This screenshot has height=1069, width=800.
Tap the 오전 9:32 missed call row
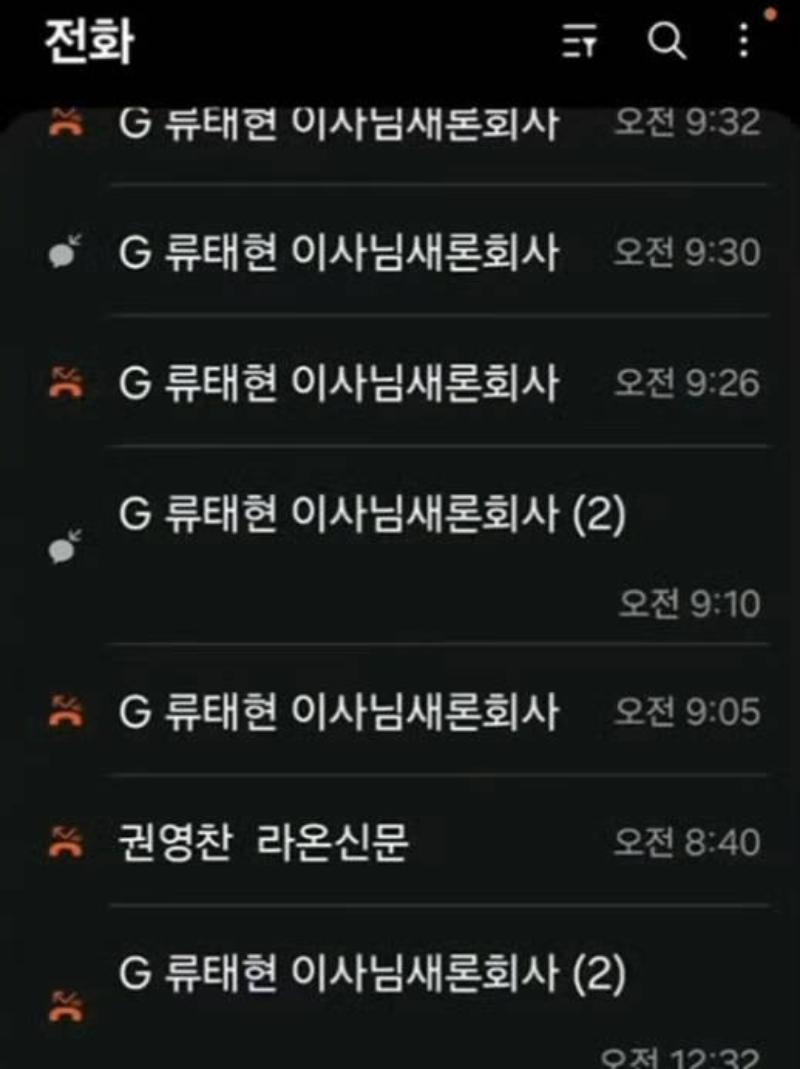(400, 125)
